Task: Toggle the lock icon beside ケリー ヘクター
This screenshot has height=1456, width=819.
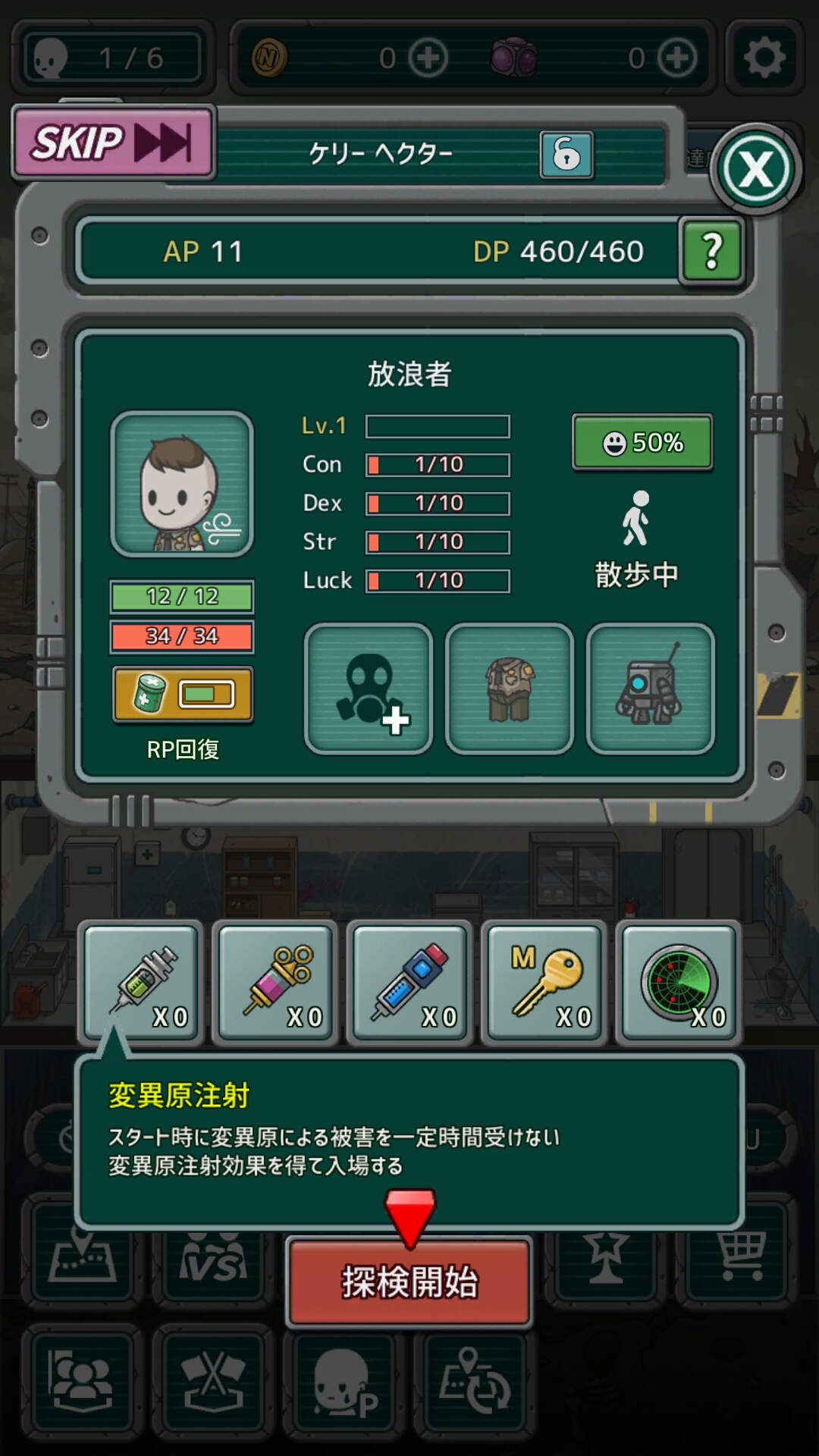Action: click(566, 155)
